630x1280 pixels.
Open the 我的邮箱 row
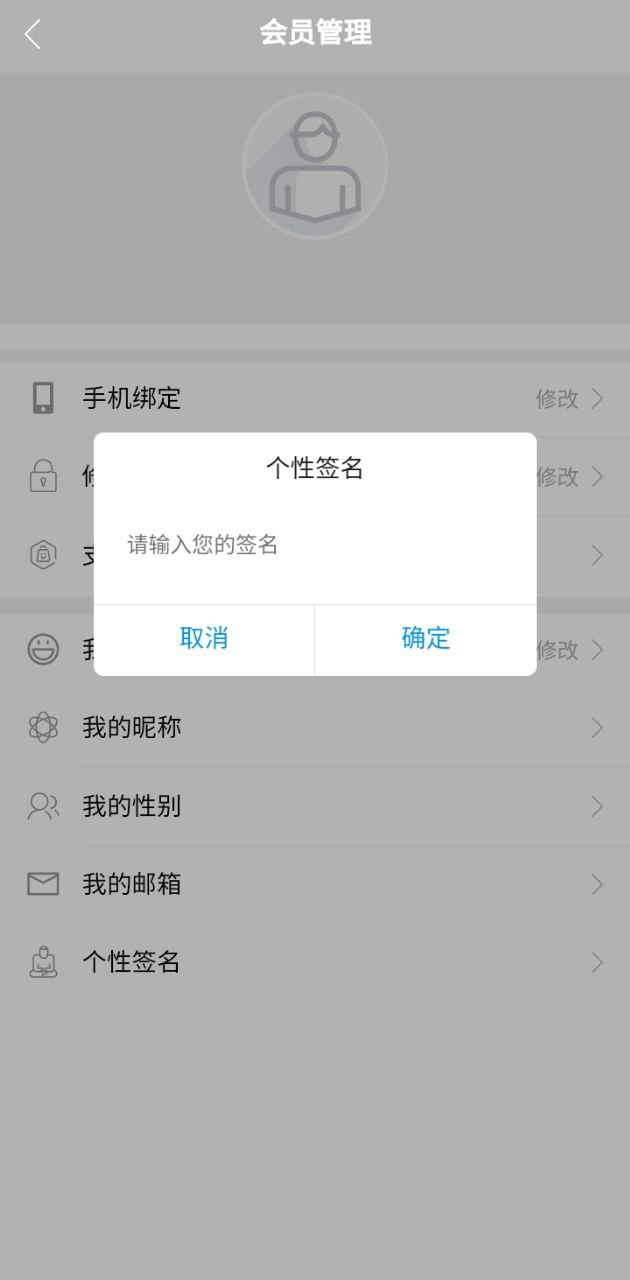click(315, 884)
